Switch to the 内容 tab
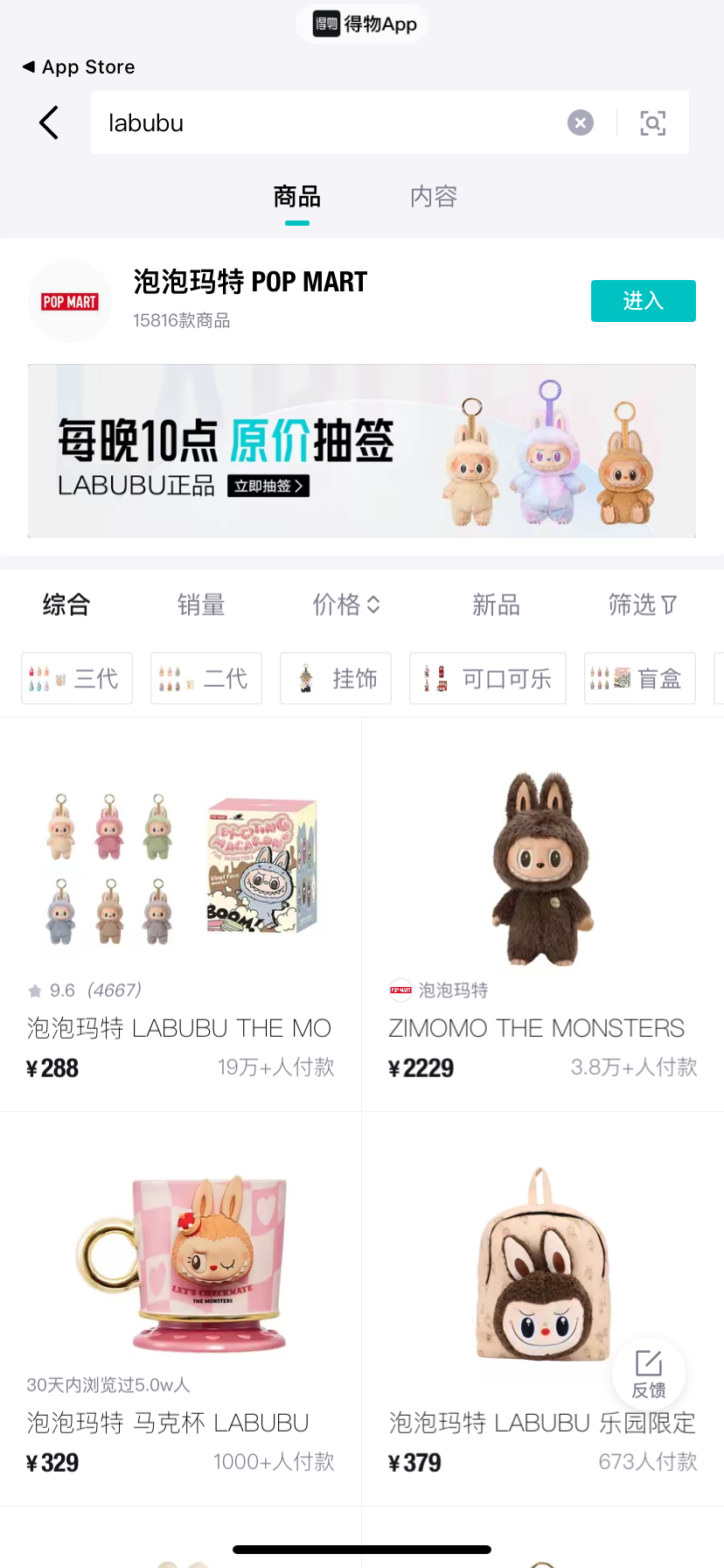 point(434,197)
